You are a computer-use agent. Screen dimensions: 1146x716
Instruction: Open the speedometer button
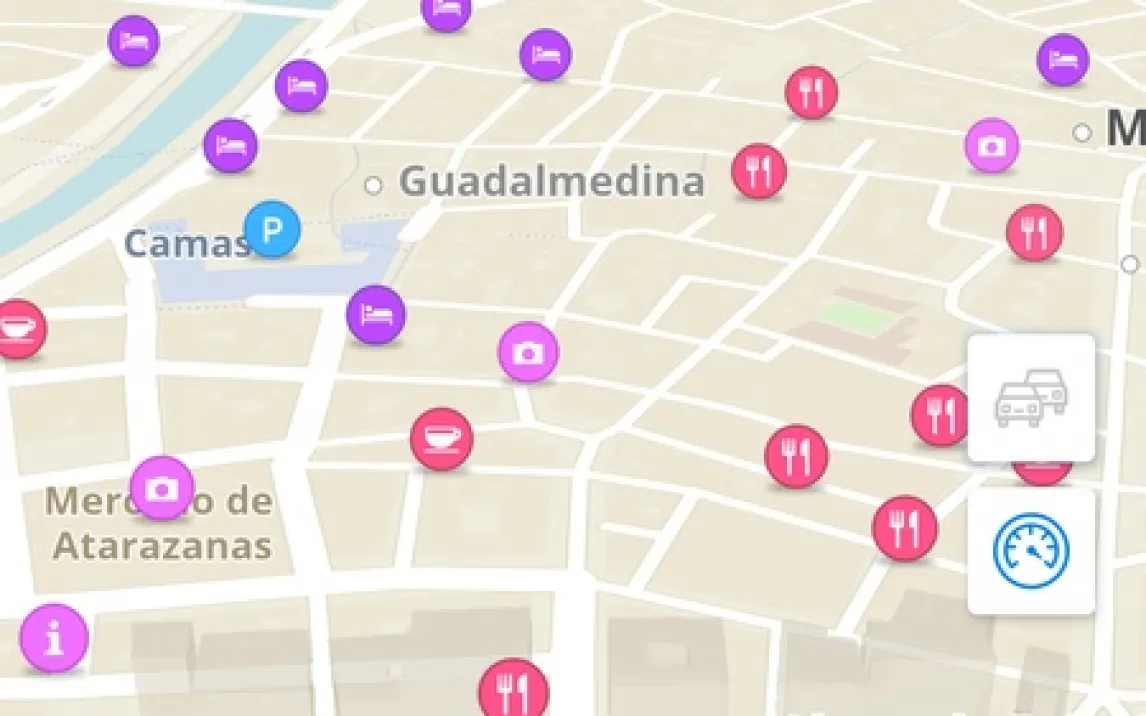pyautogui.click(x=1031, y=551)
